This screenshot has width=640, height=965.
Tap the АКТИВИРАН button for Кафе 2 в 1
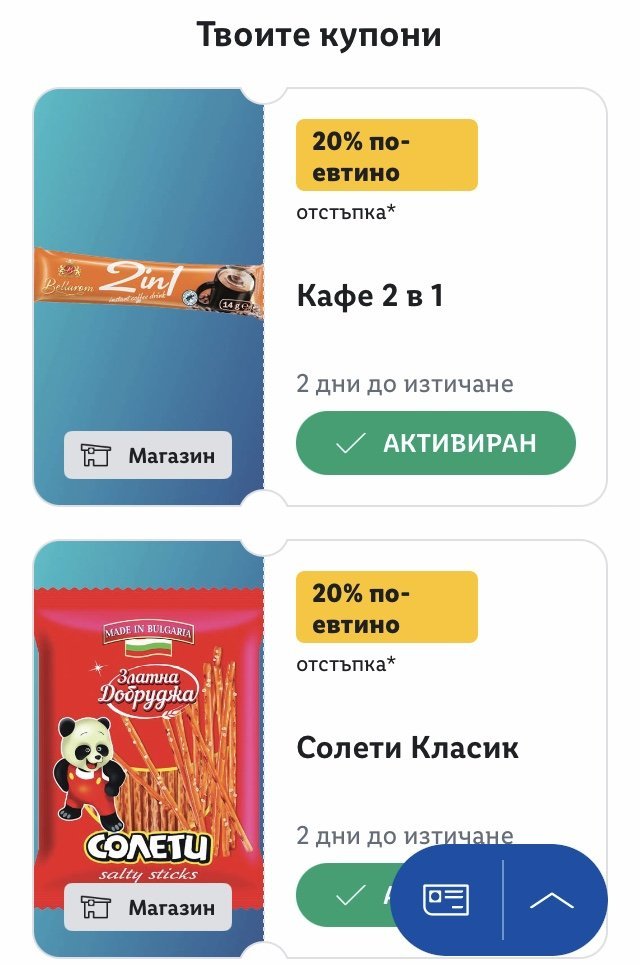point(435,442)
